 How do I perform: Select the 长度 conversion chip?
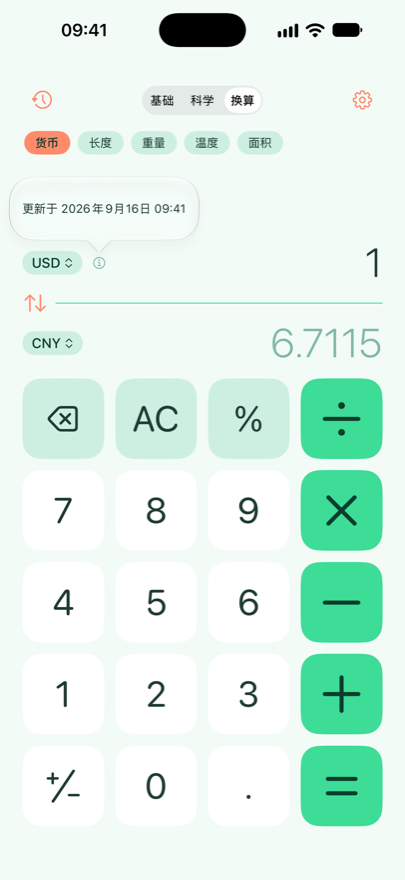100,143
